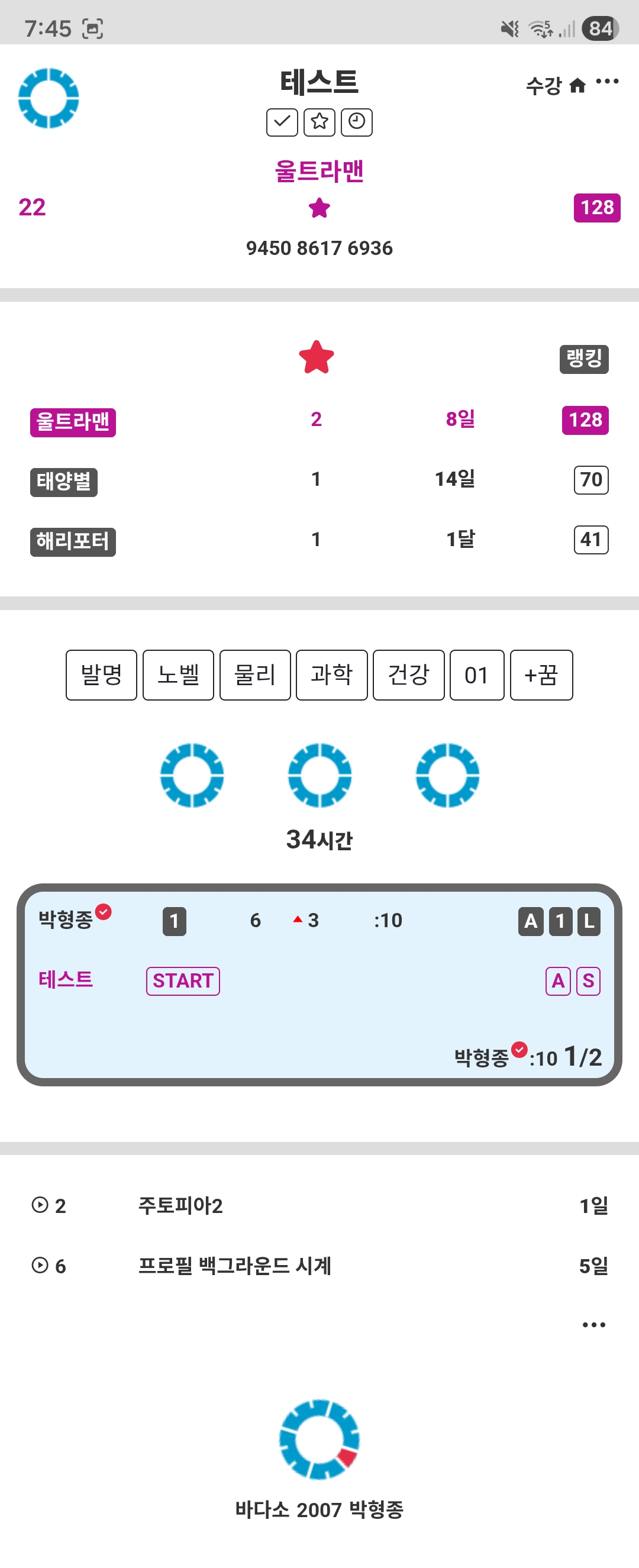
Task: Tap the START button
Action: [x=183, y=980]
